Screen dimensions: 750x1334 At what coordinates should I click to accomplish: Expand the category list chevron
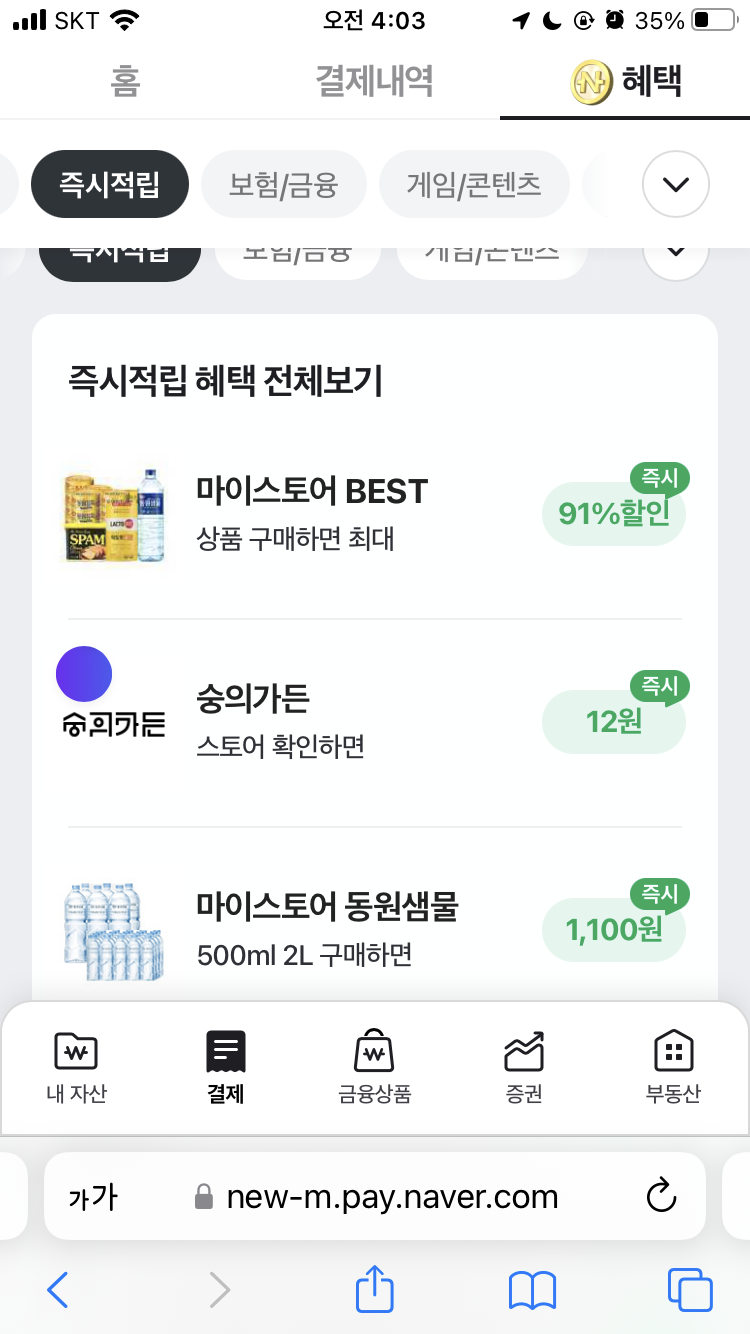coord(675,184)
